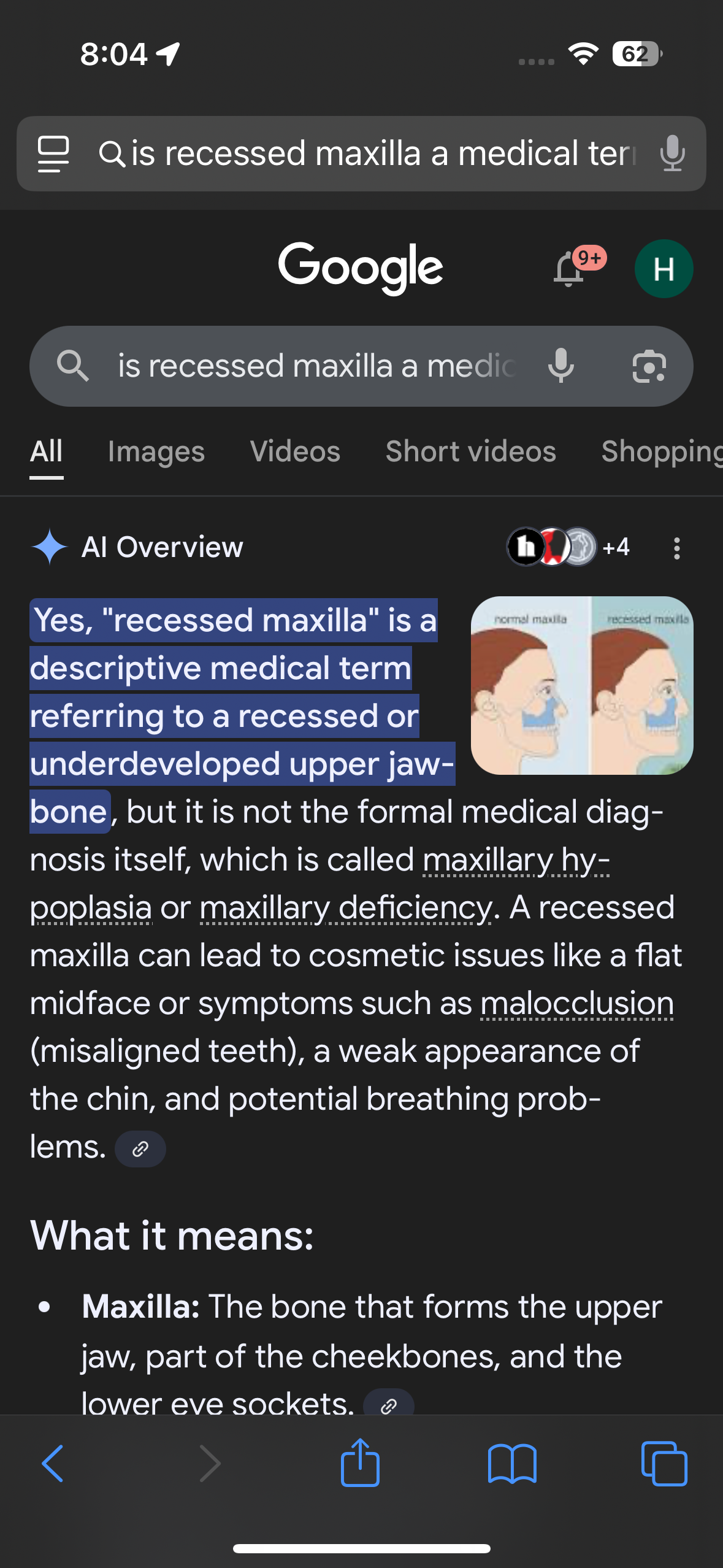Open the Google notifications bell

pyautogui.click(x=569, y=269)
